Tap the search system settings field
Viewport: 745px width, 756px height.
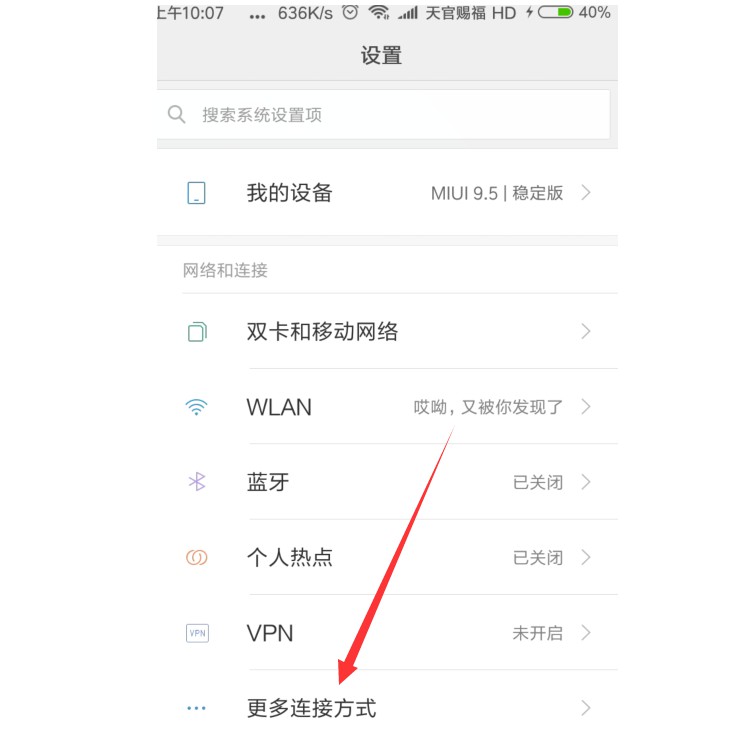click(x=385, y=115)
